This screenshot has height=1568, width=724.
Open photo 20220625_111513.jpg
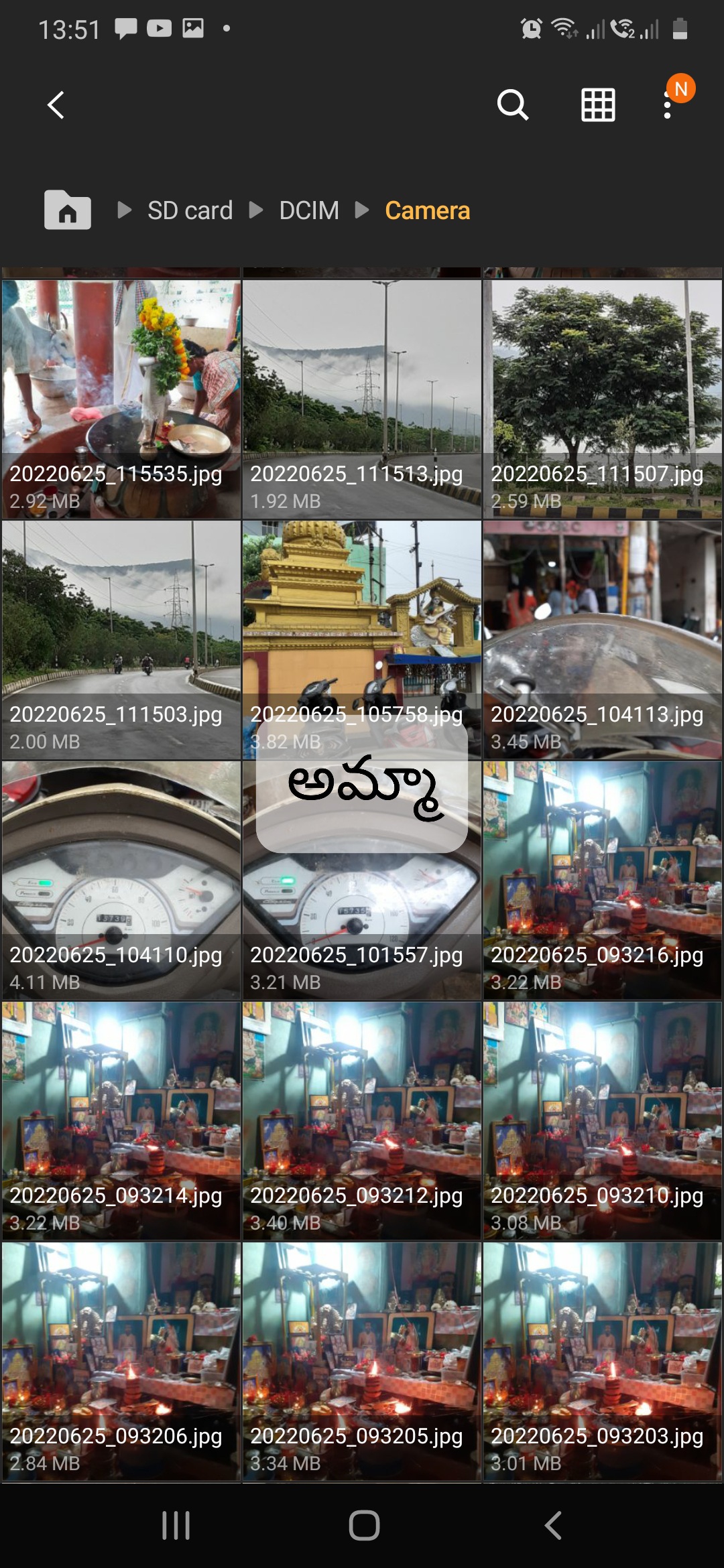[362, 399]
